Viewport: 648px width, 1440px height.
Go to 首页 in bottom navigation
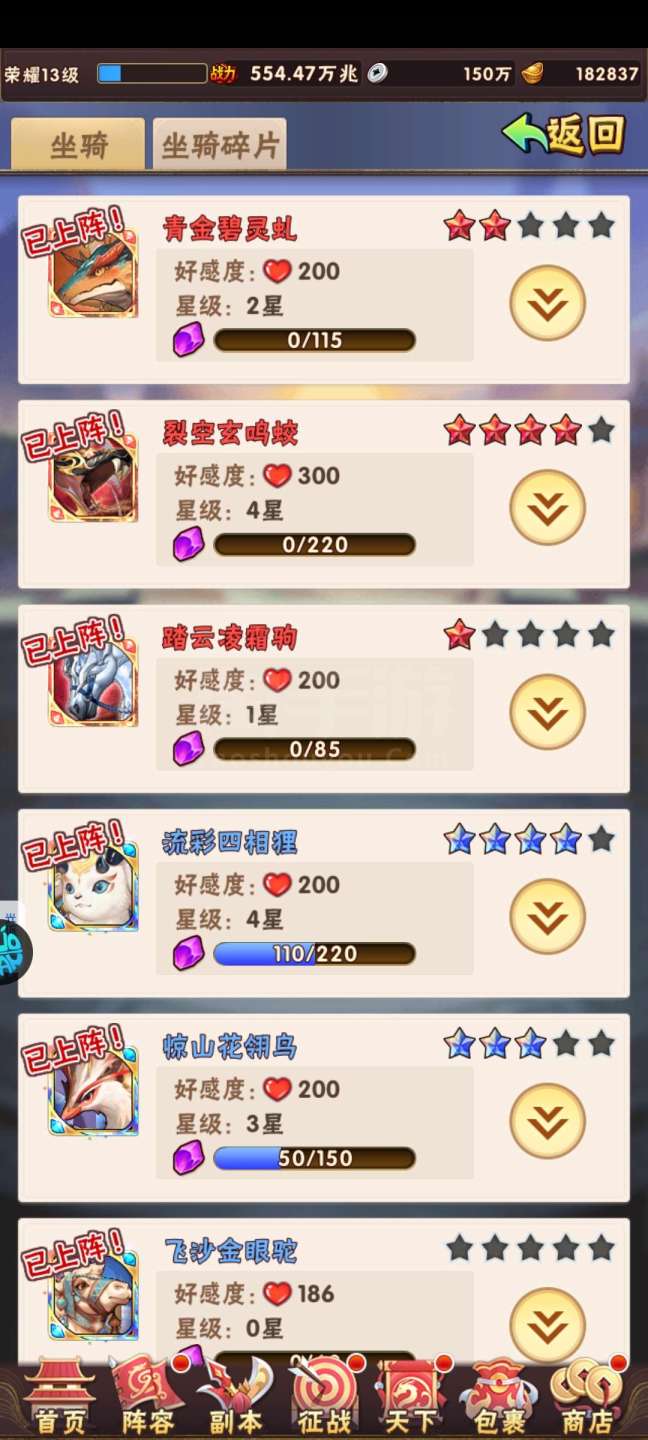[60, 1397]
